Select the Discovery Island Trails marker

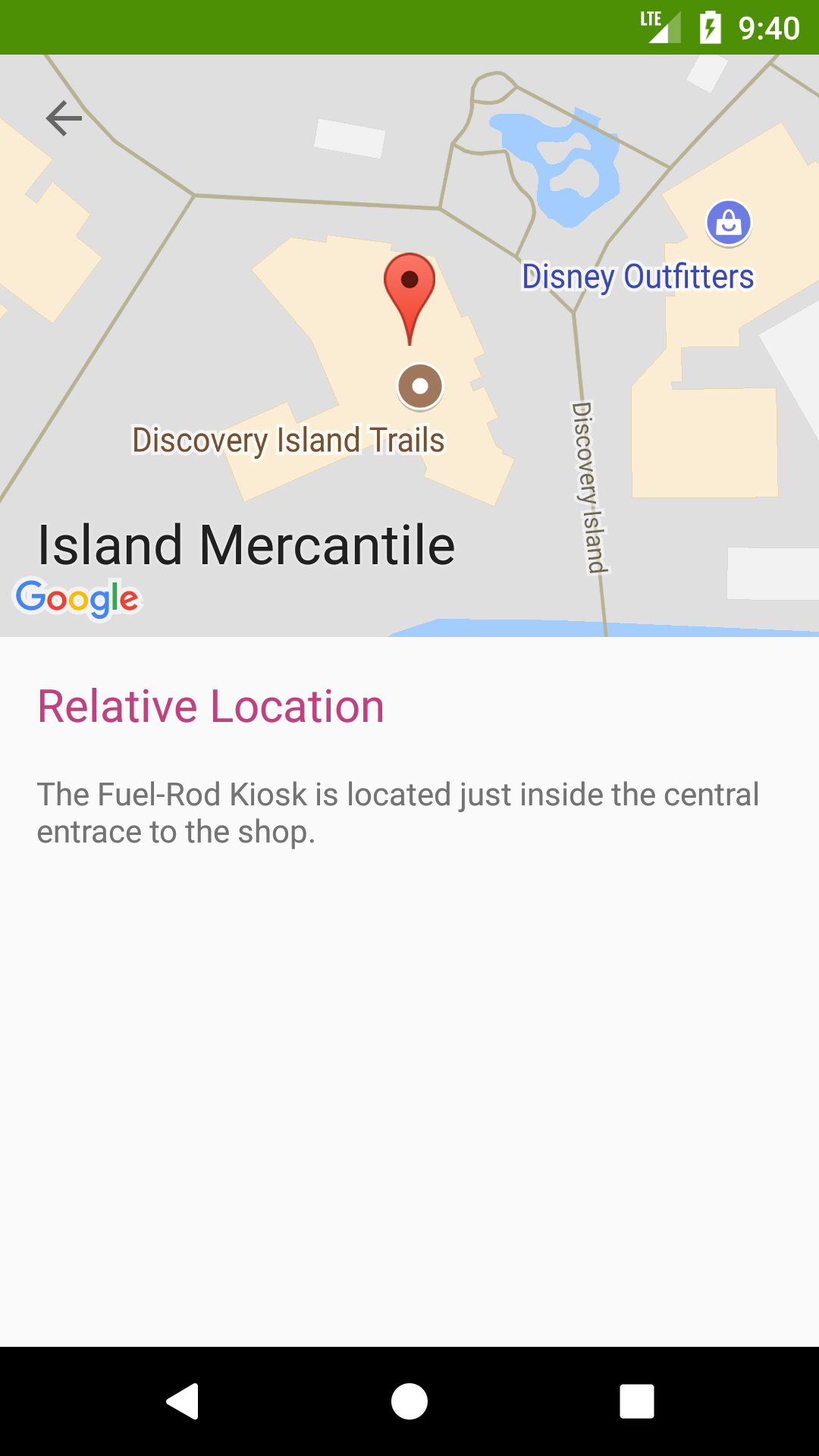[x=420, y=386]
